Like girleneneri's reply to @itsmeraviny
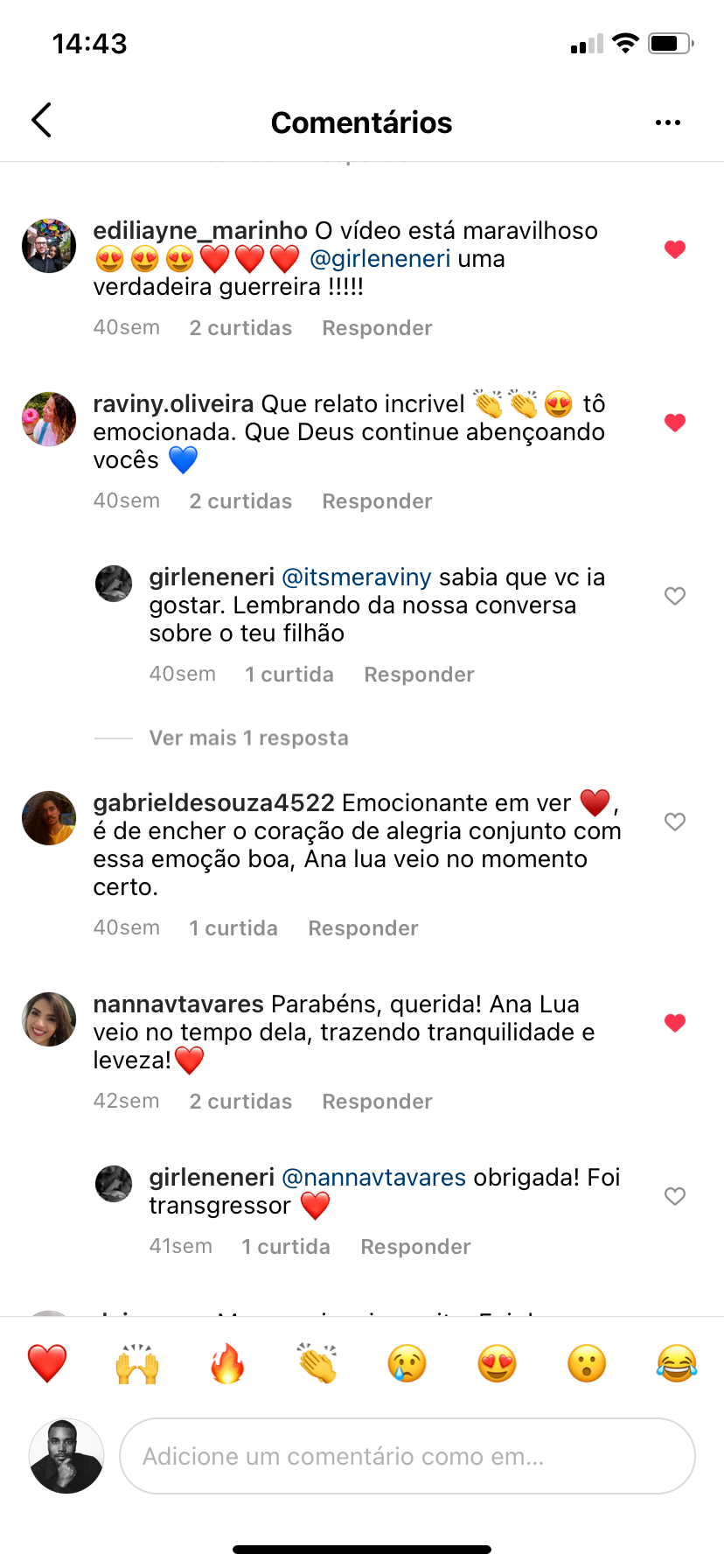The height and width of the screenshot is (1568, 724). pyautogui.click(x=675, y=596)
